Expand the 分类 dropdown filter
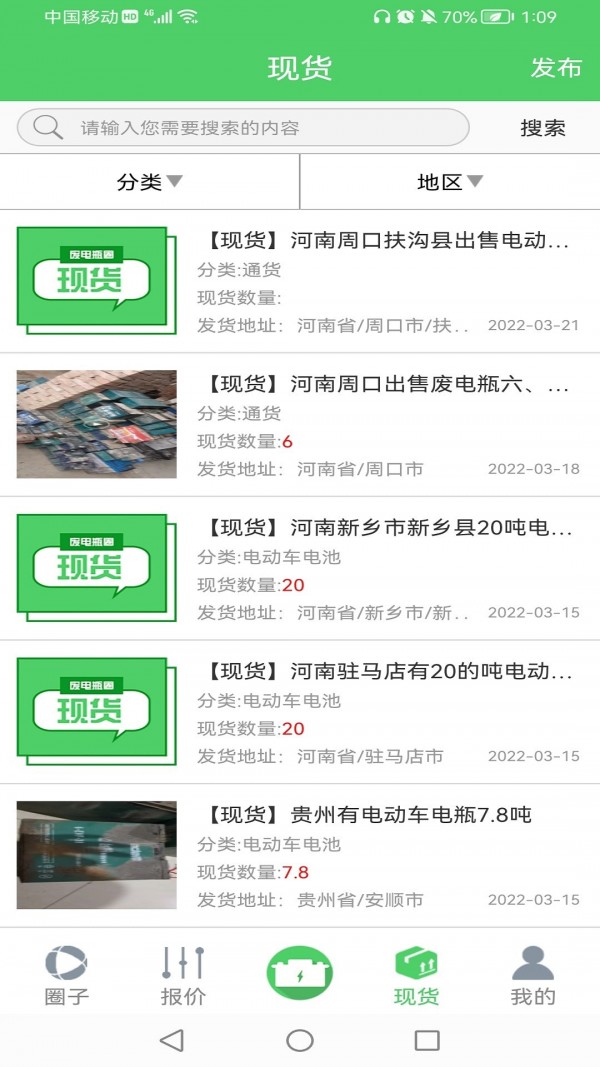Viewport: 600px width, 1067px height. click(149, 182)
